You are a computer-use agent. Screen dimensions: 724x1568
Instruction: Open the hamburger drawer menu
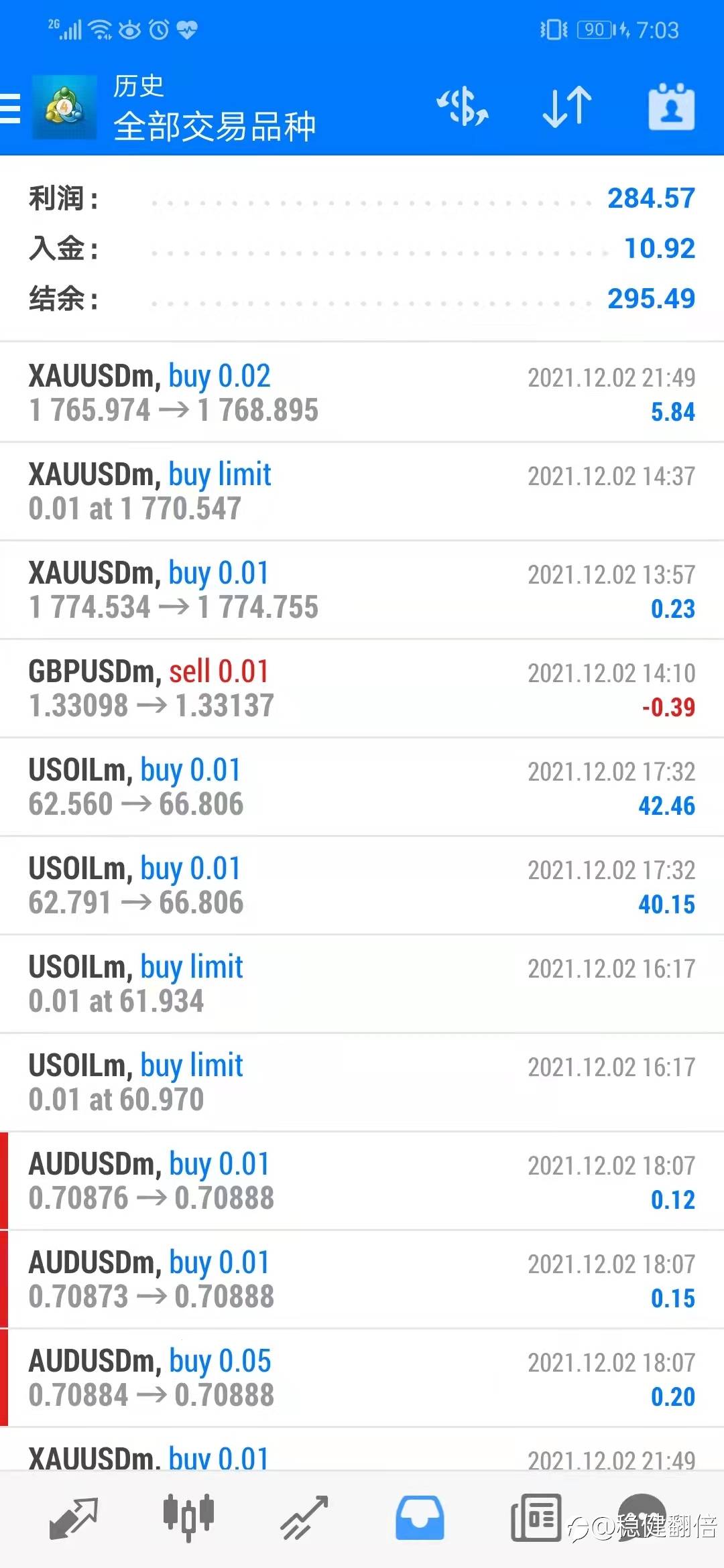point(10,109)
